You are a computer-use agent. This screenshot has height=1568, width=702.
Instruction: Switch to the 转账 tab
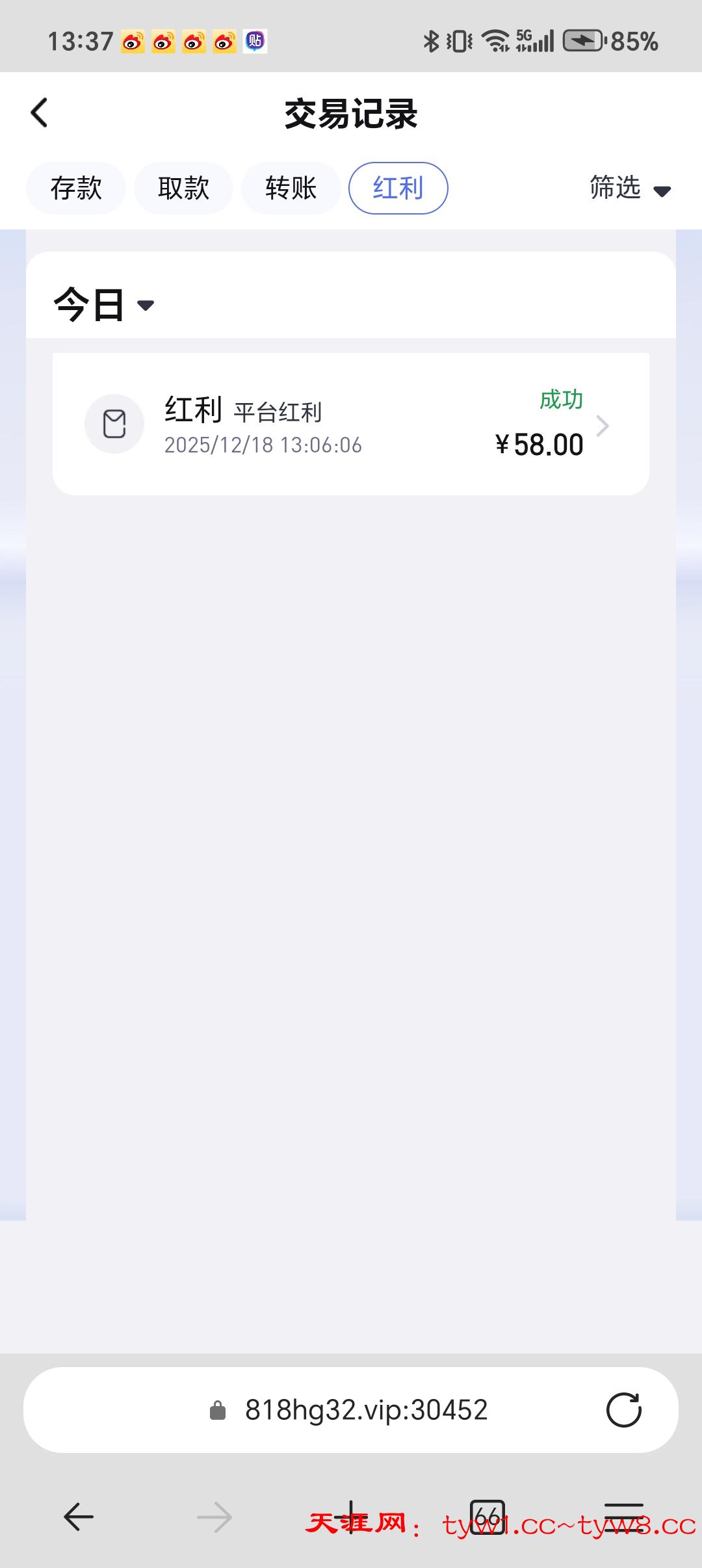[291, 189]
